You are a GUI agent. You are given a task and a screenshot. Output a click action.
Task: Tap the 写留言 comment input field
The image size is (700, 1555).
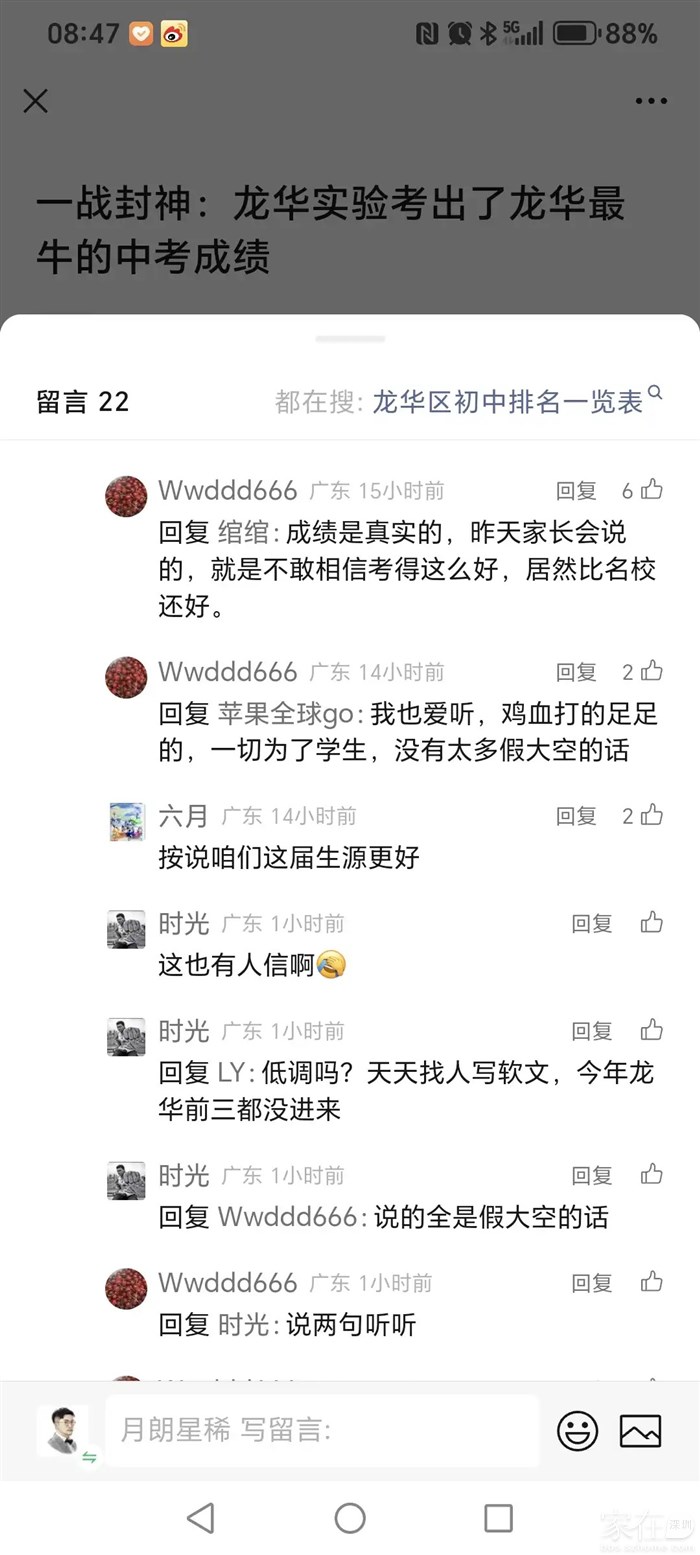click(x=320, y=1430)
